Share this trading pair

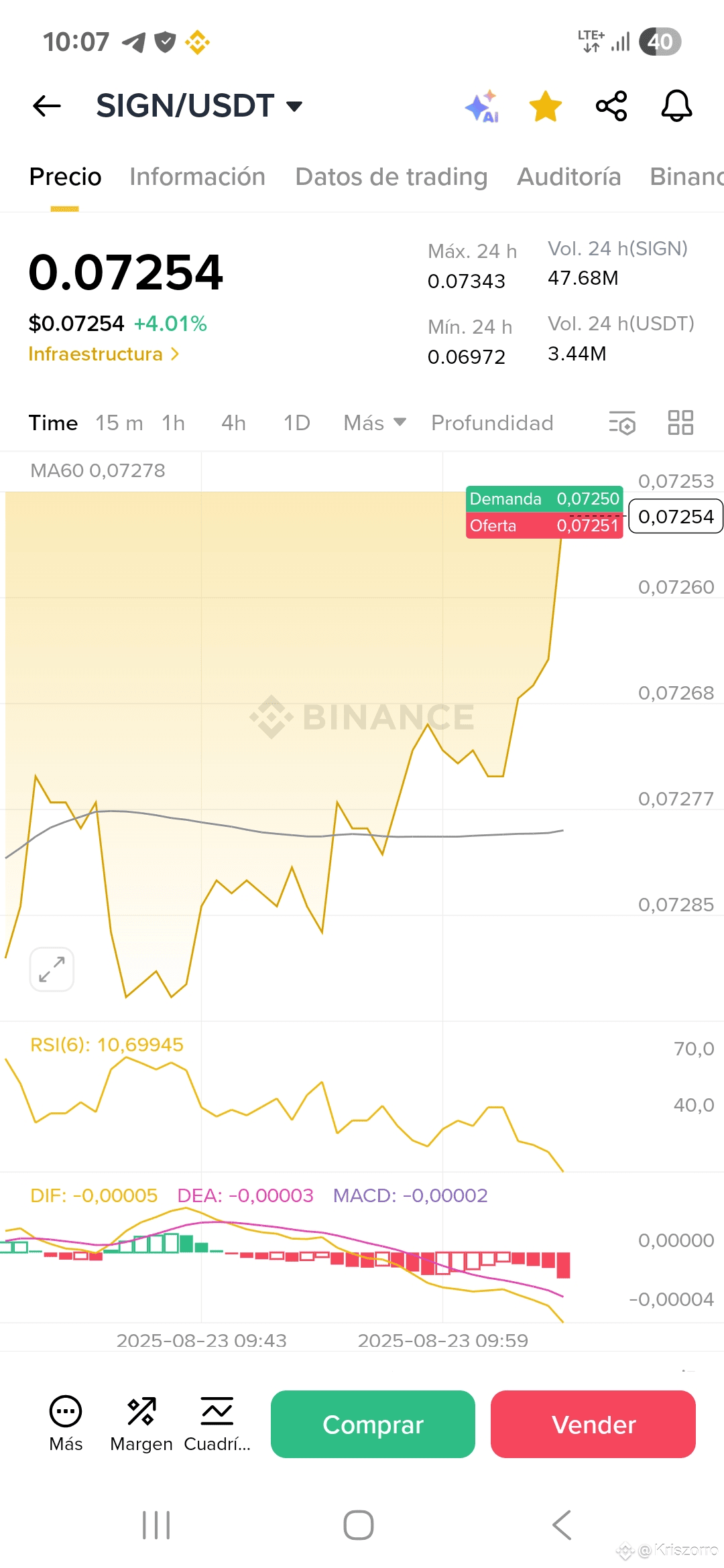pyautogui.click(x=611, y=106)
